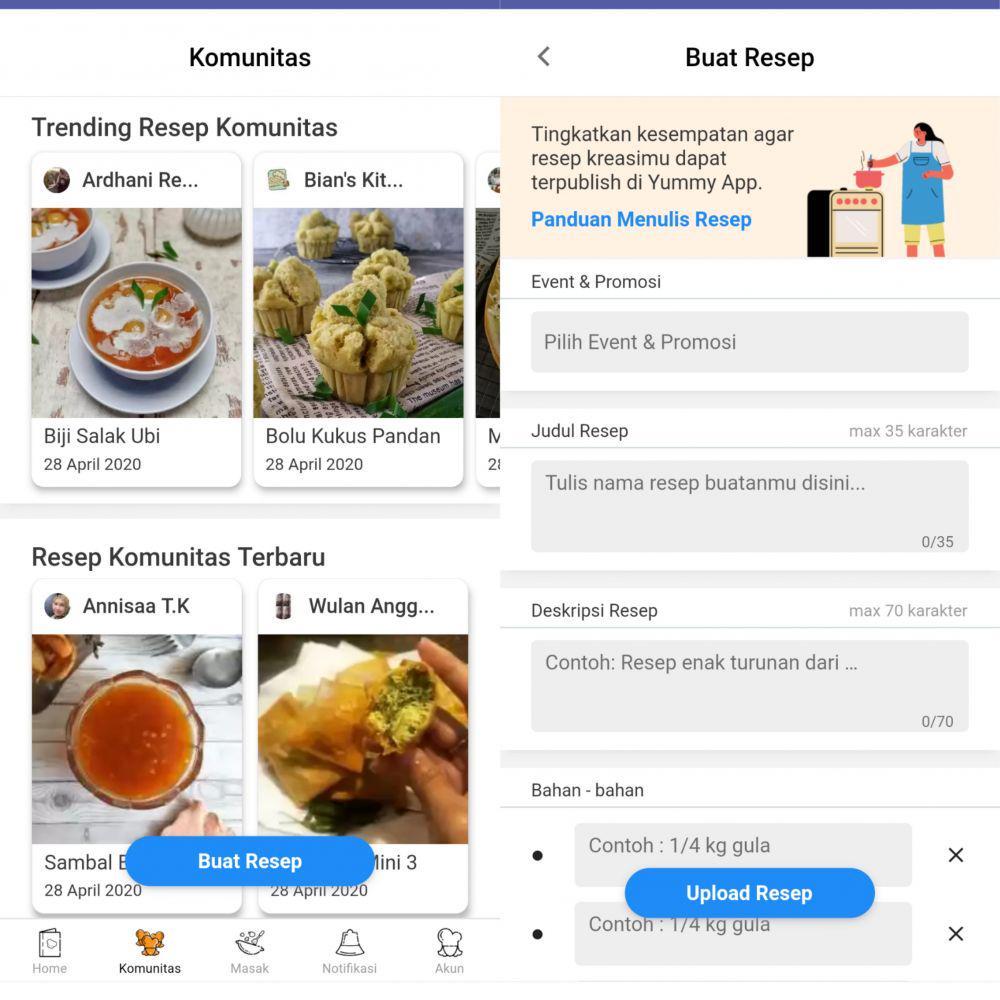Go back from Buat Resep screen
The image size is (1000, 1000).
[x=544, y=57]
